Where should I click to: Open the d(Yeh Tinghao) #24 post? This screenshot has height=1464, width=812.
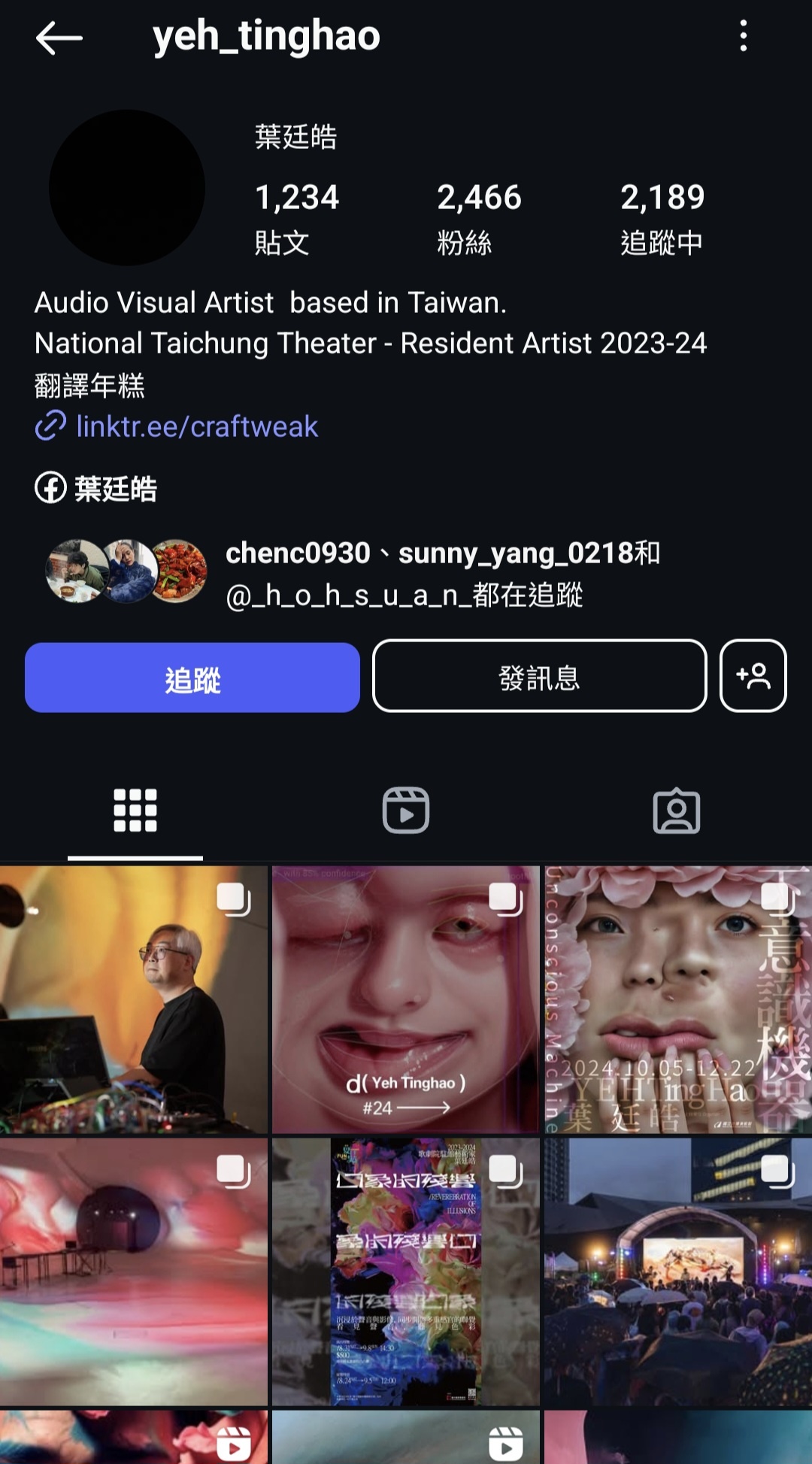pyautogui.click(x=406, y=1000)
